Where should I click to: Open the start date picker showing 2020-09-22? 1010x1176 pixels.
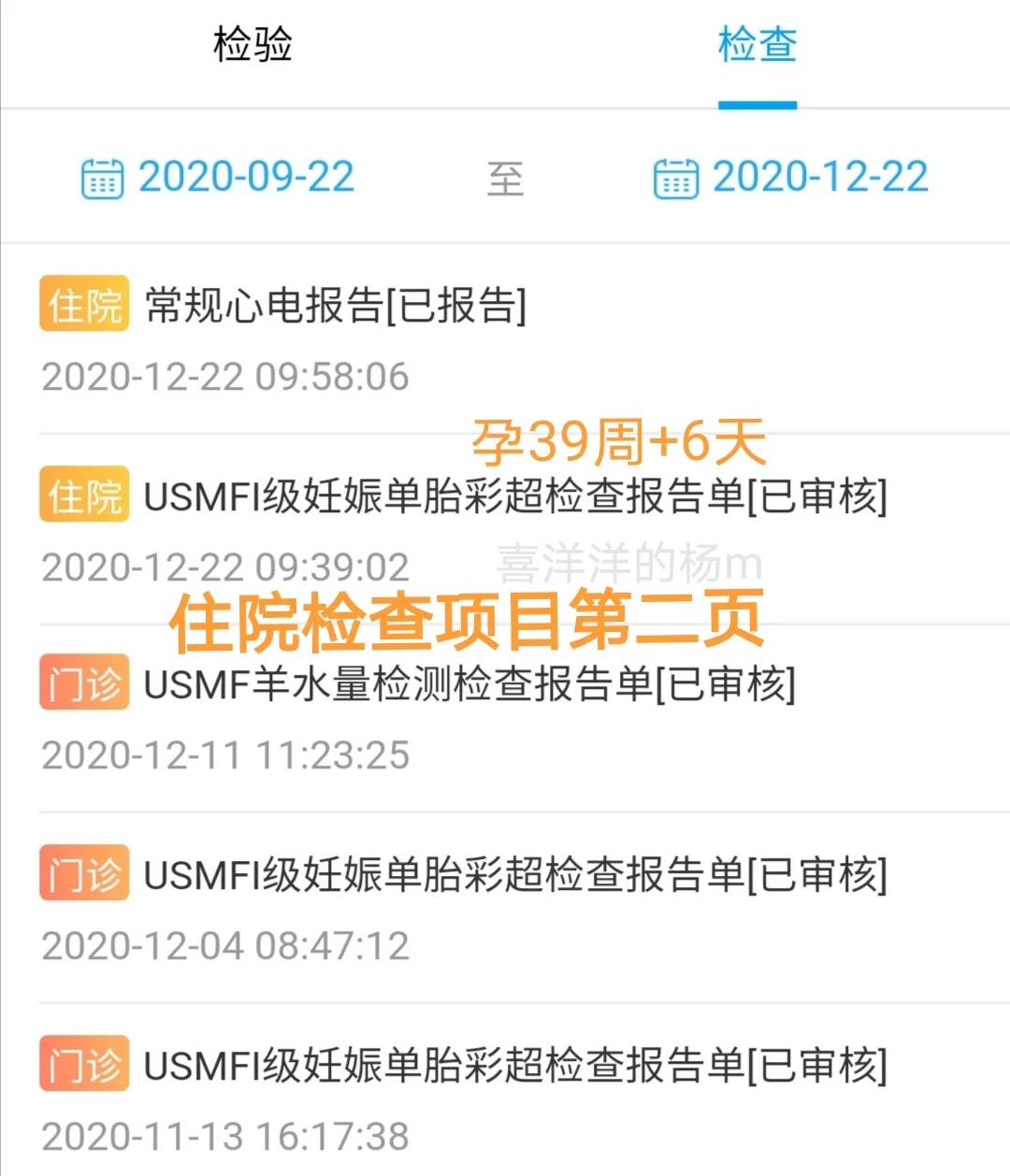(x=245, y=178)
